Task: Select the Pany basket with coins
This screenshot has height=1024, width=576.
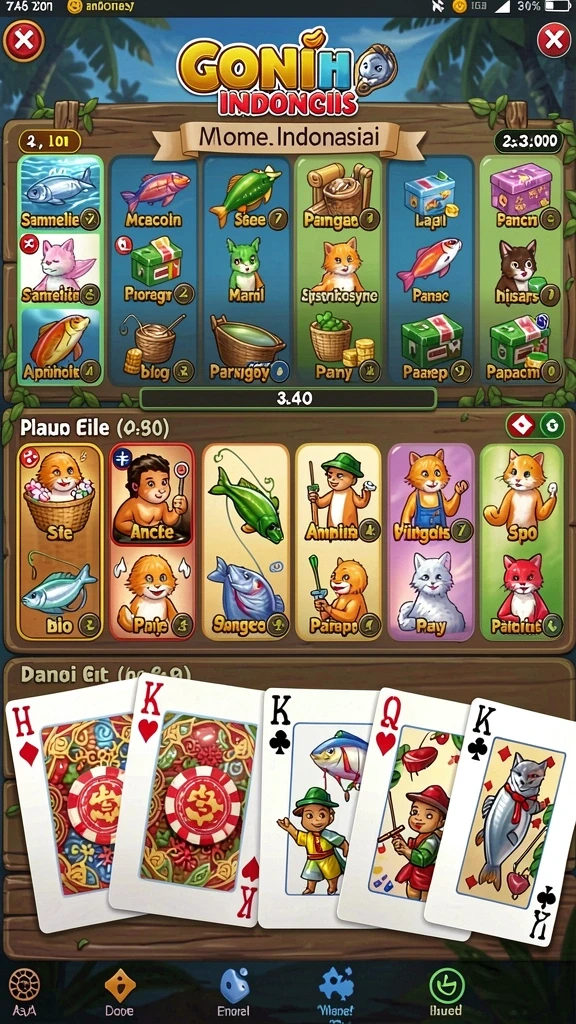Action: (x=339, y=346)
